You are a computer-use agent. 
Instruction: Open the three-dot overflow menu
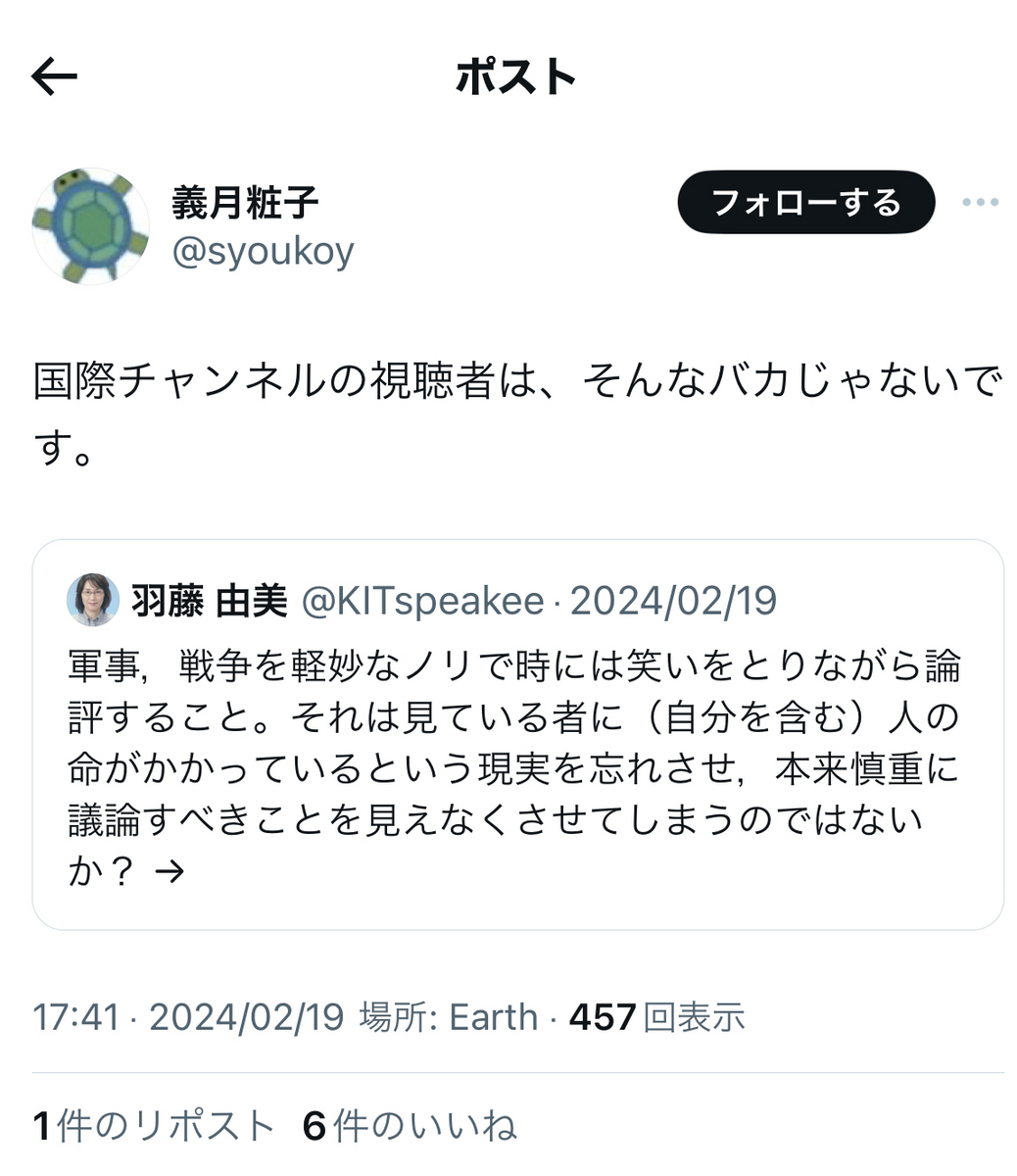pos(980,202)
